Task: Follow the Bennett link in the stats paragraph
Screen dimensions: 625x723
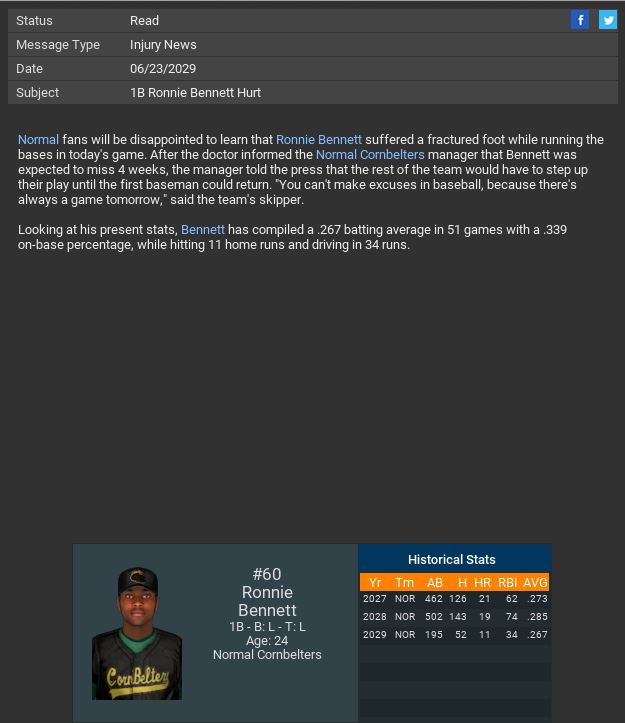Action: click(202, 230)
